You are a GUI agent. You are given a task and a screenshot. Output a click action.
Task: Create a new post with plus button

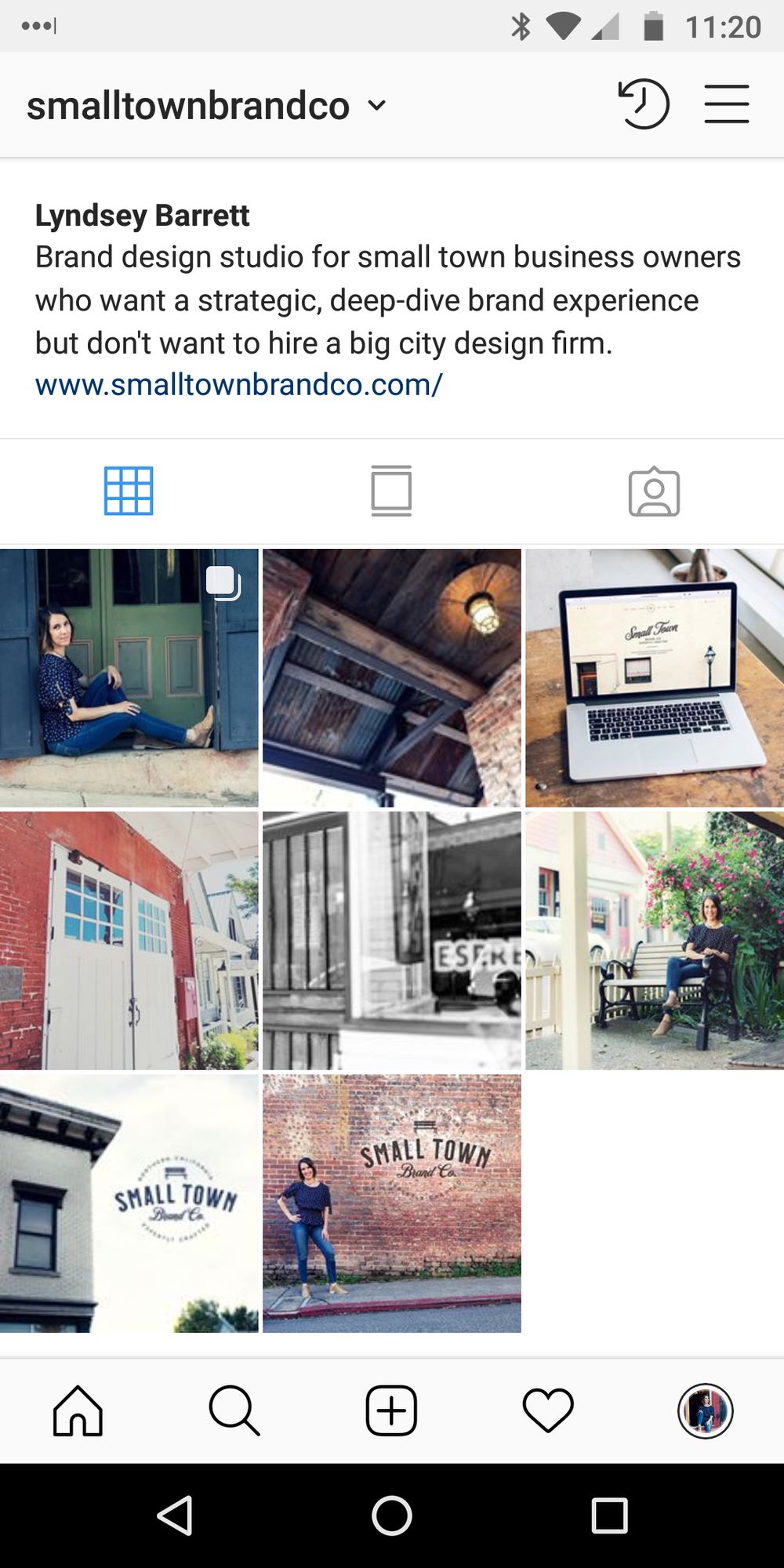tap(391, 1410)
